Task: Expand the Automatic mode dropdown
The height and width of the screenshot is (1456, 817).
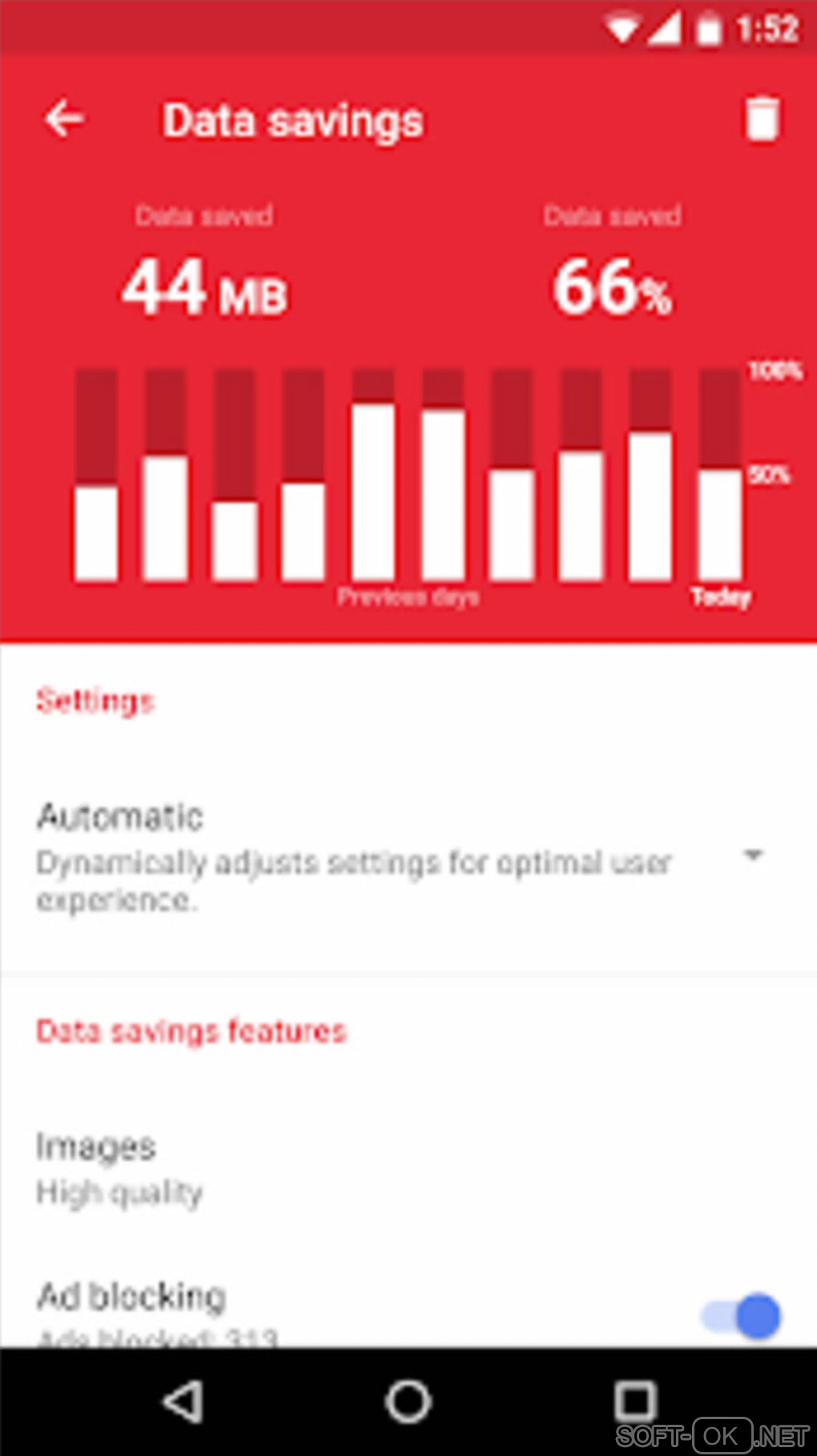Action: [x=752, y=855]
